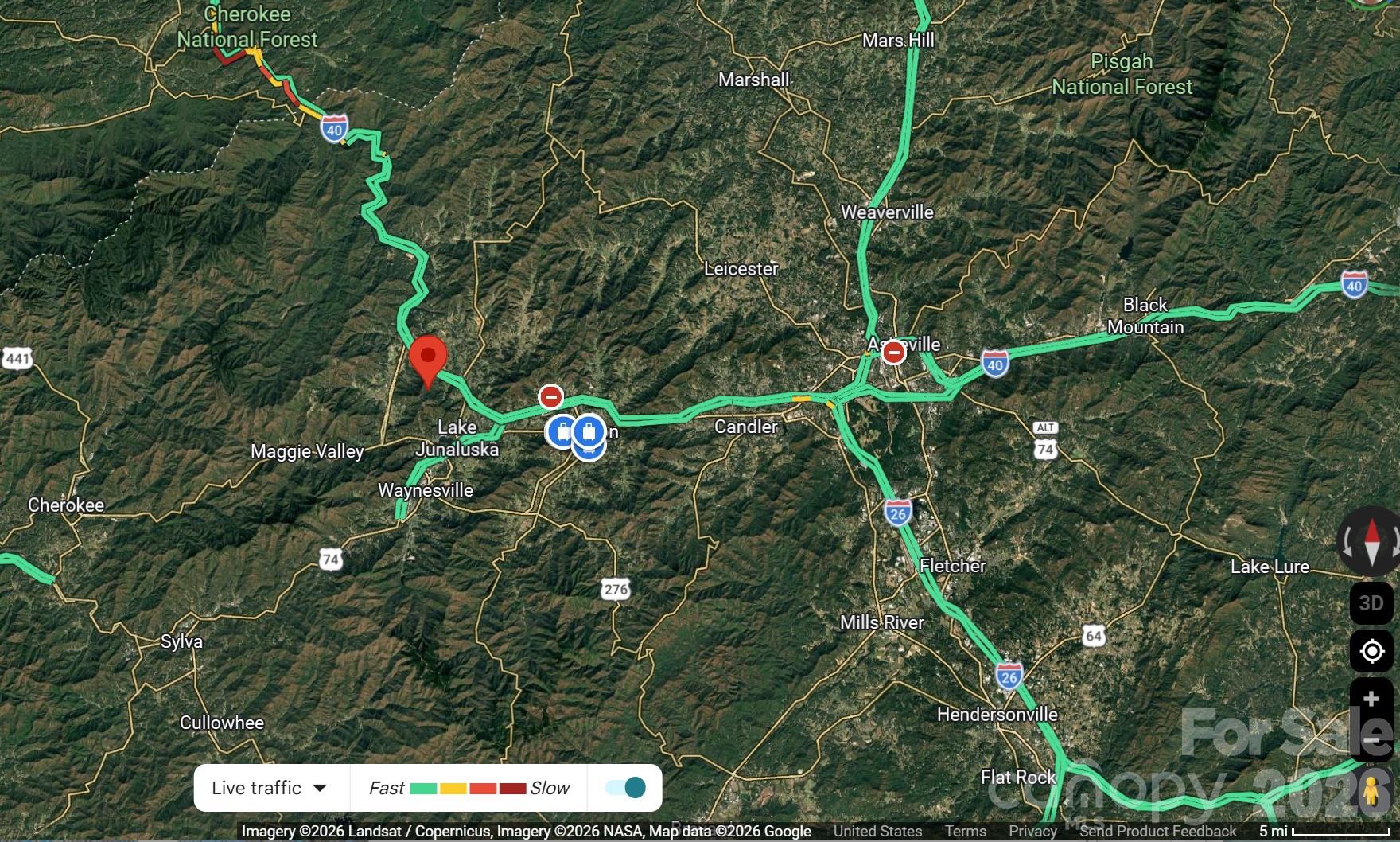Image resolution: width=1400 pixels, height=842 pixels.
Task: Select the red dropped location pin
Action: point(428,358)
